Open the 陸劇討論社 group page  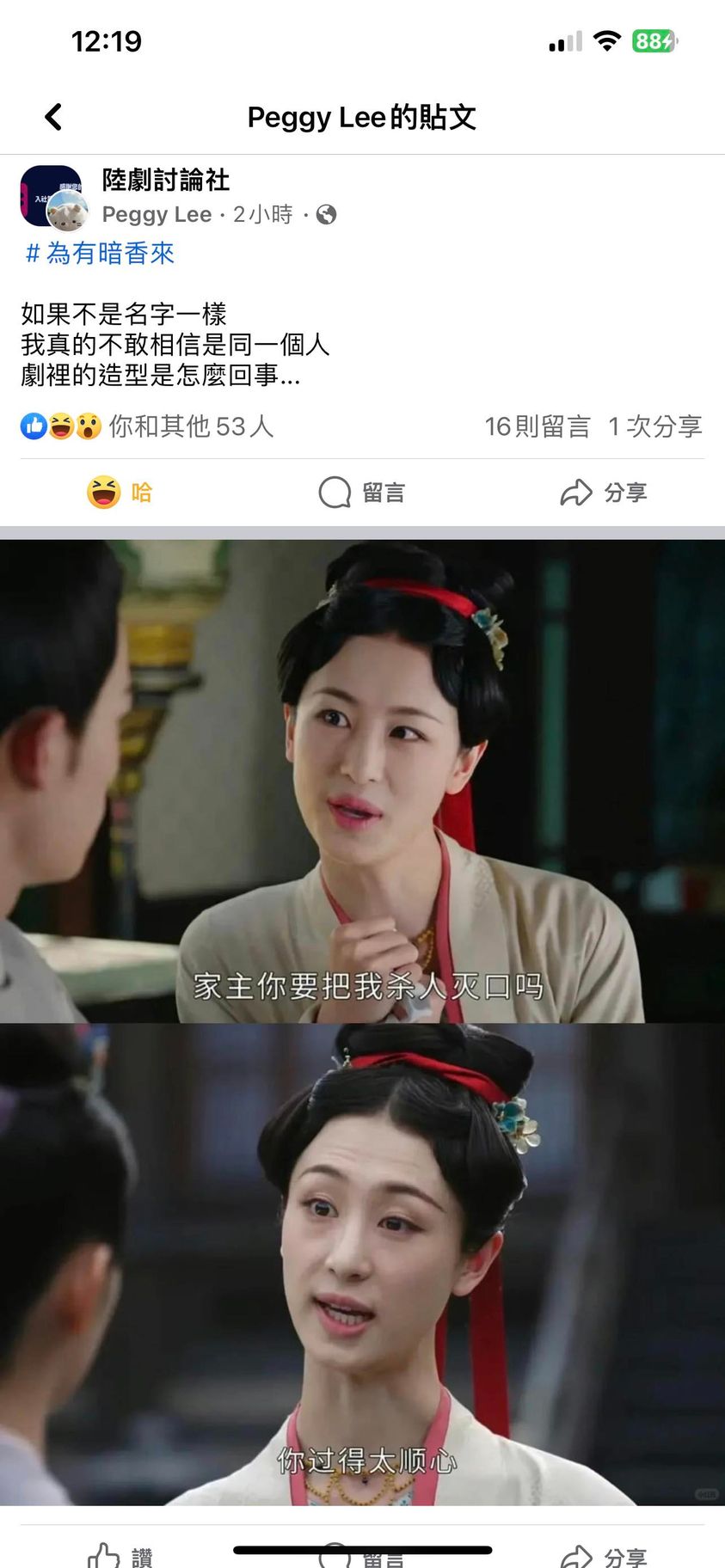[x=166, y=180]
